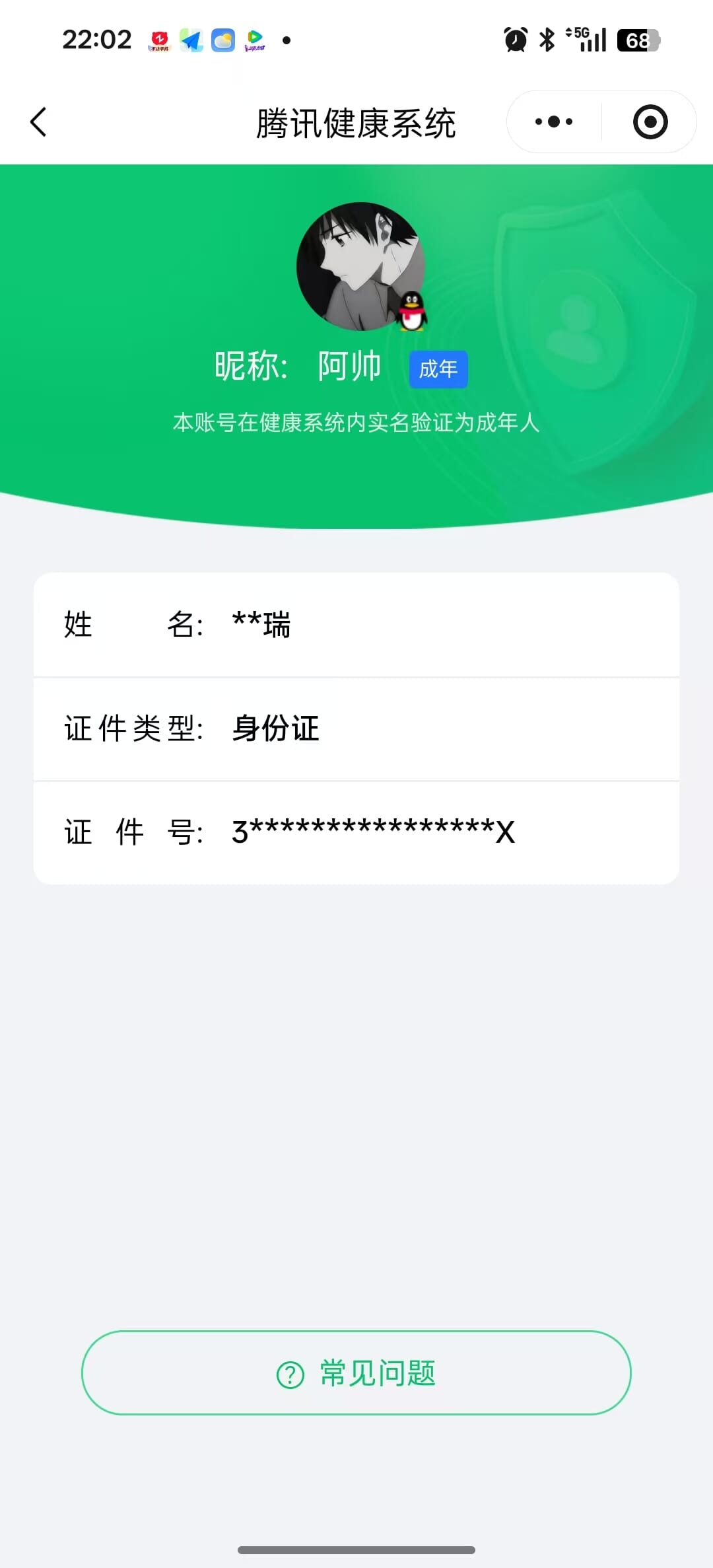The height and width of the screenshot is (1568, 713).
Task: Tap the Bluetooth icon in the status bar
Action: tap(547, 40)
